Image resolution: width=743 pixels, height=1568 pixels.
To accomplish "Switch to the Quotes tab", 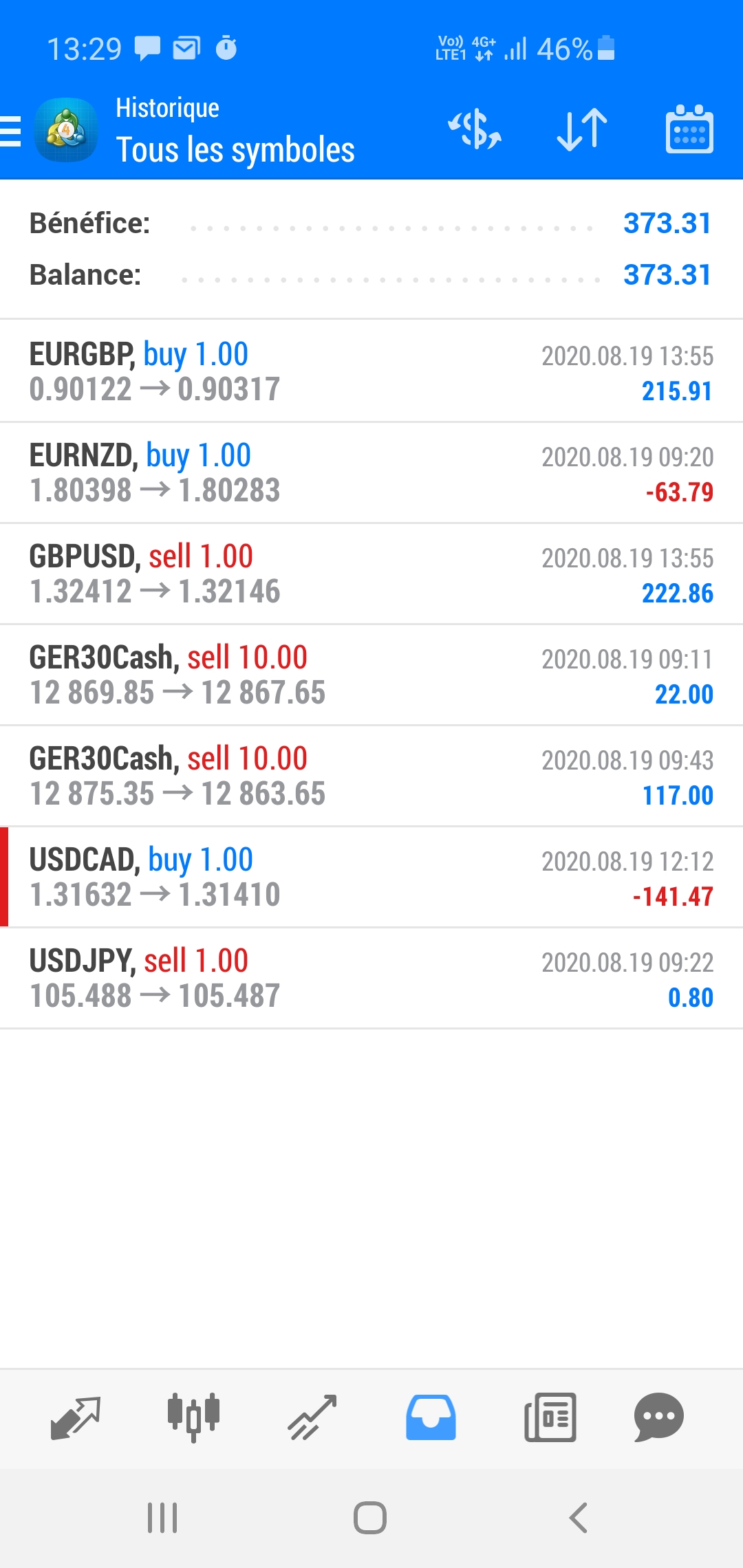I will pos(76,1417).
